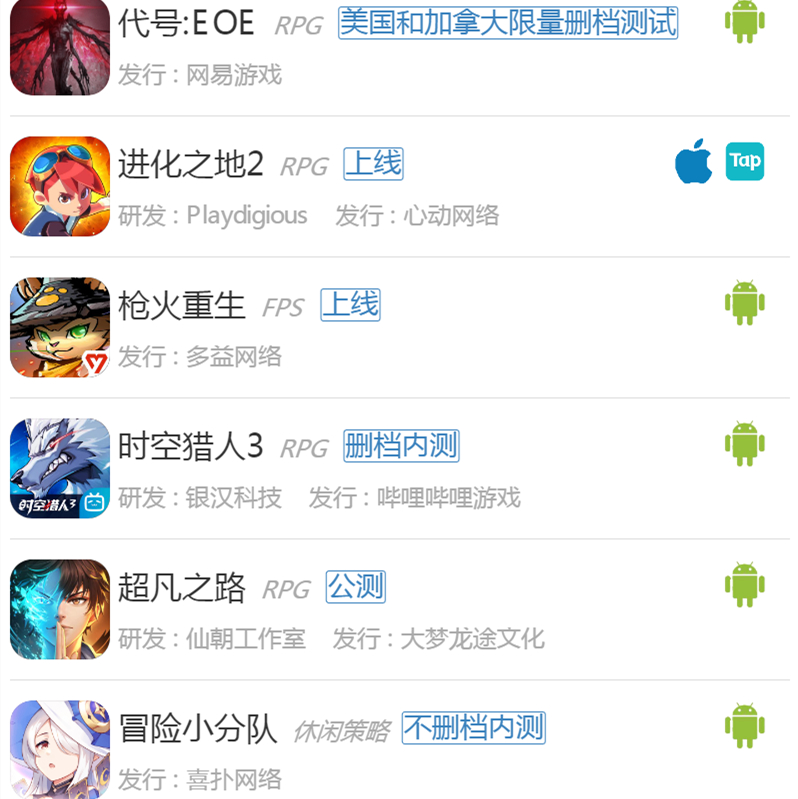This screenshot has height=799, width=798.
Task: Open the 网易游戏 publisher link
Action: pos(232,74)
